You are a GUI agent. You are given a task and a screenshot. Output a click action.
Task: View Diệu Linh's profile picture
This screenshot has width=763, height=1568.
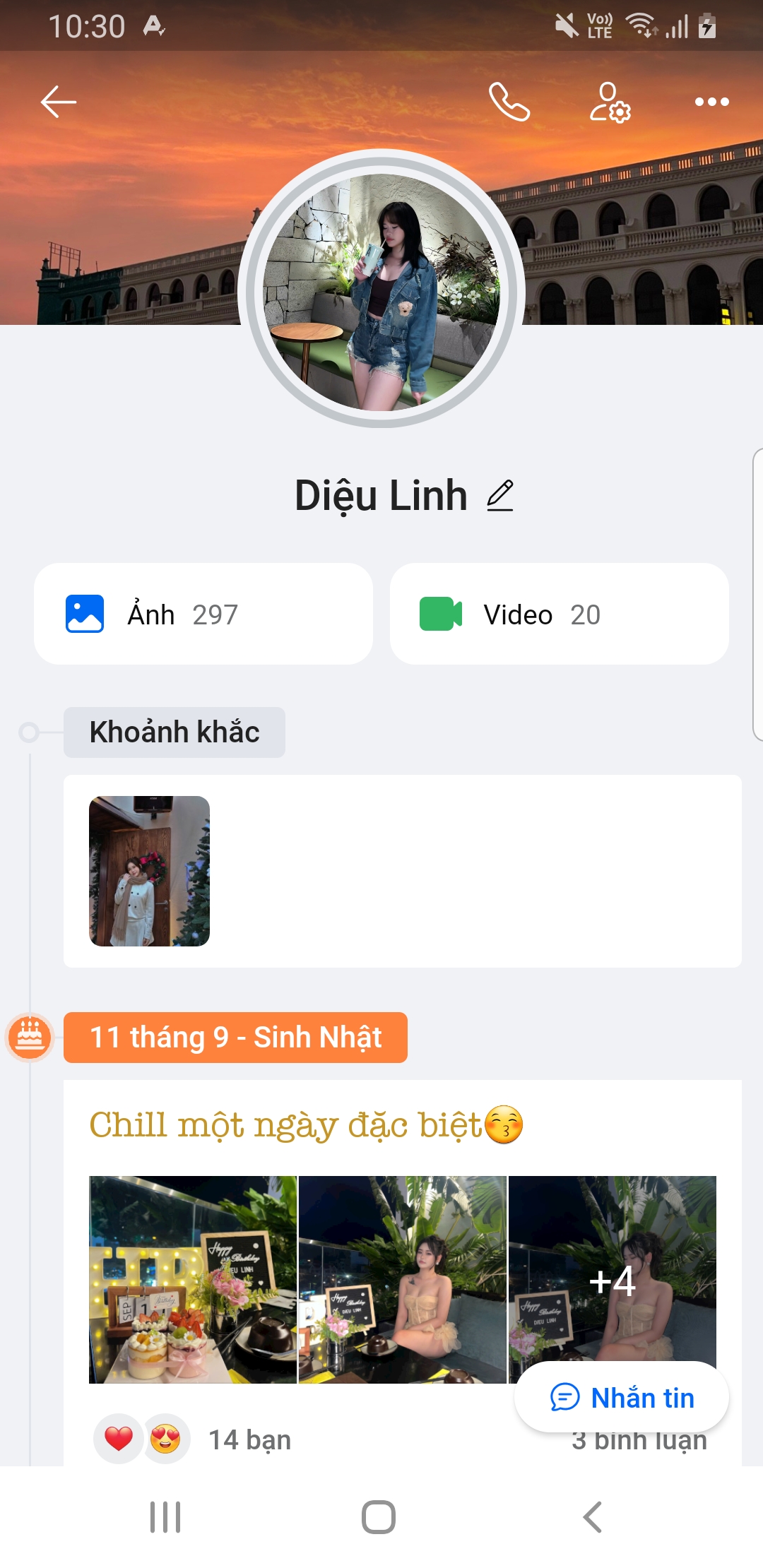tap(381, 290)
